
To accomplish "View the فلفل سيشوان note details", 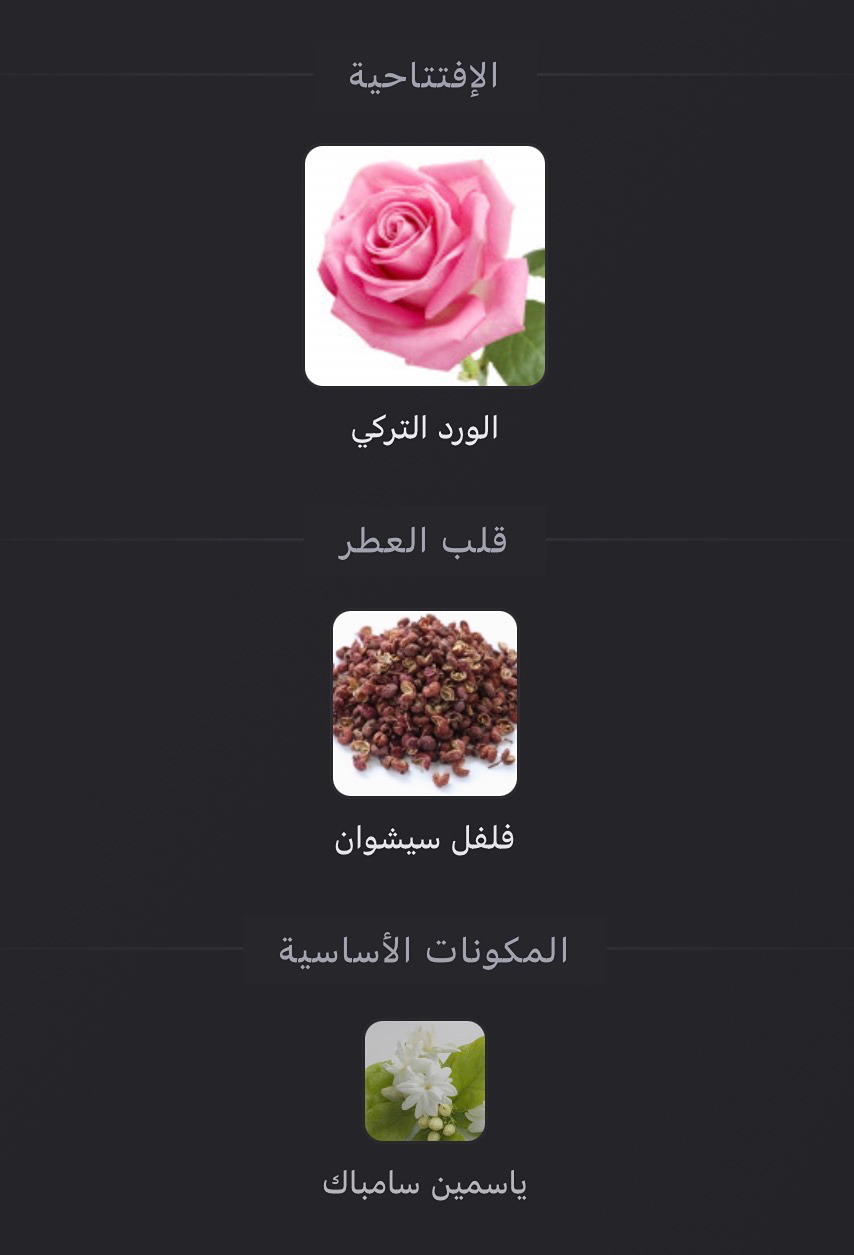I will tap(425, 704).
